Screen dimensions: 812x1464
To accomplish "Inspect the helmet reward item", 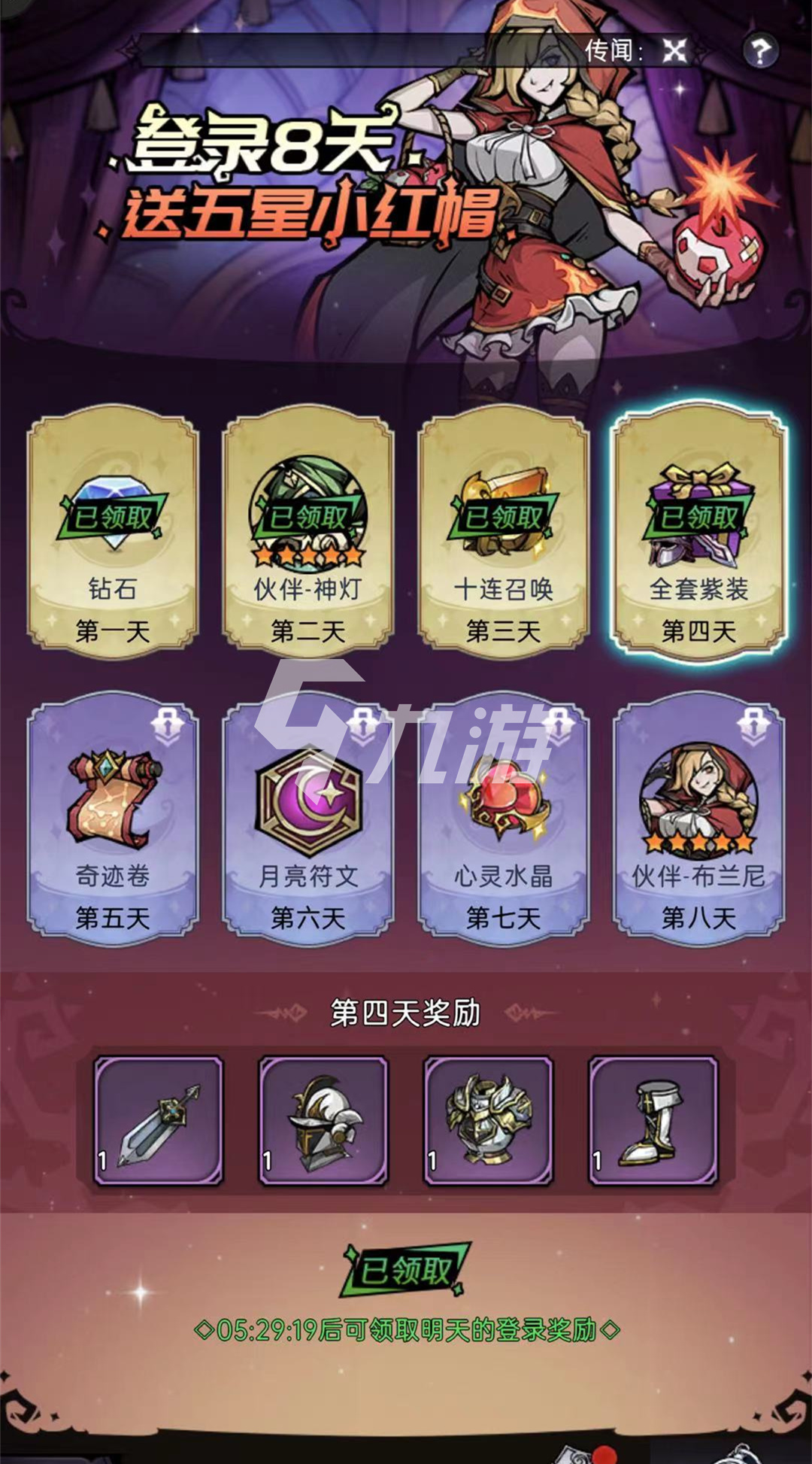I will [x=323, y=1121].
